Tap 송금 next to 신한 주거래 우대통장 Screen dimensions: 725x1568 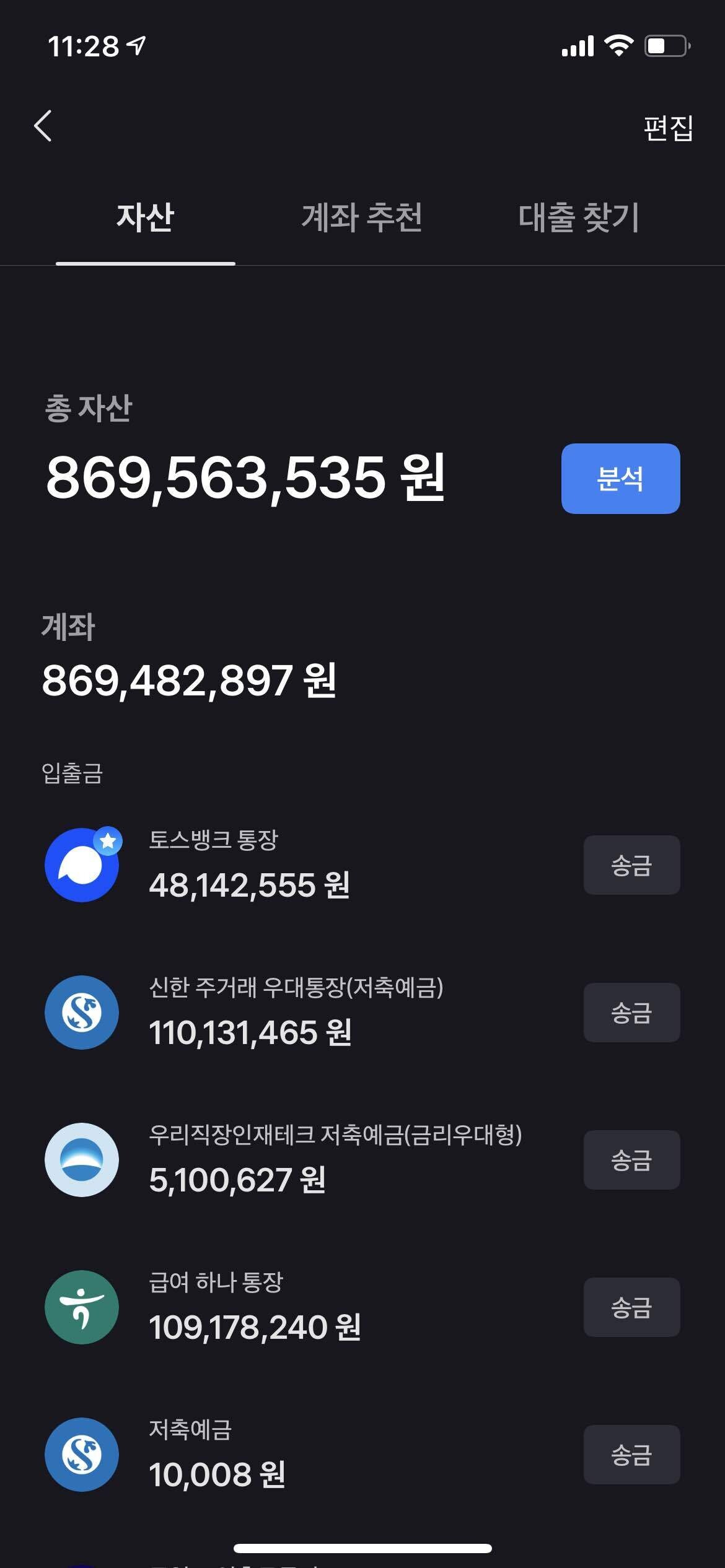[631, 1014]
